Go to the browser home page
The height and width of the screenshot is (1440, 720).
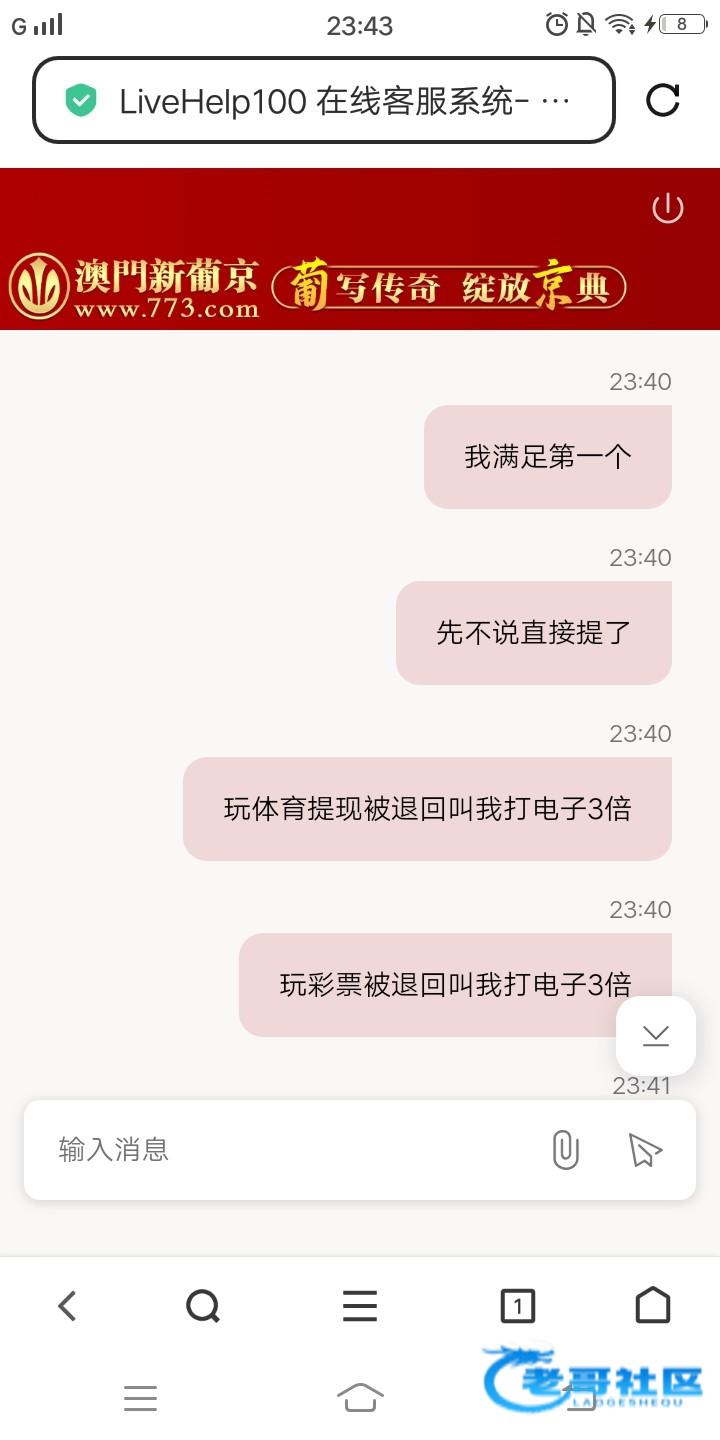pos(653,1306)
